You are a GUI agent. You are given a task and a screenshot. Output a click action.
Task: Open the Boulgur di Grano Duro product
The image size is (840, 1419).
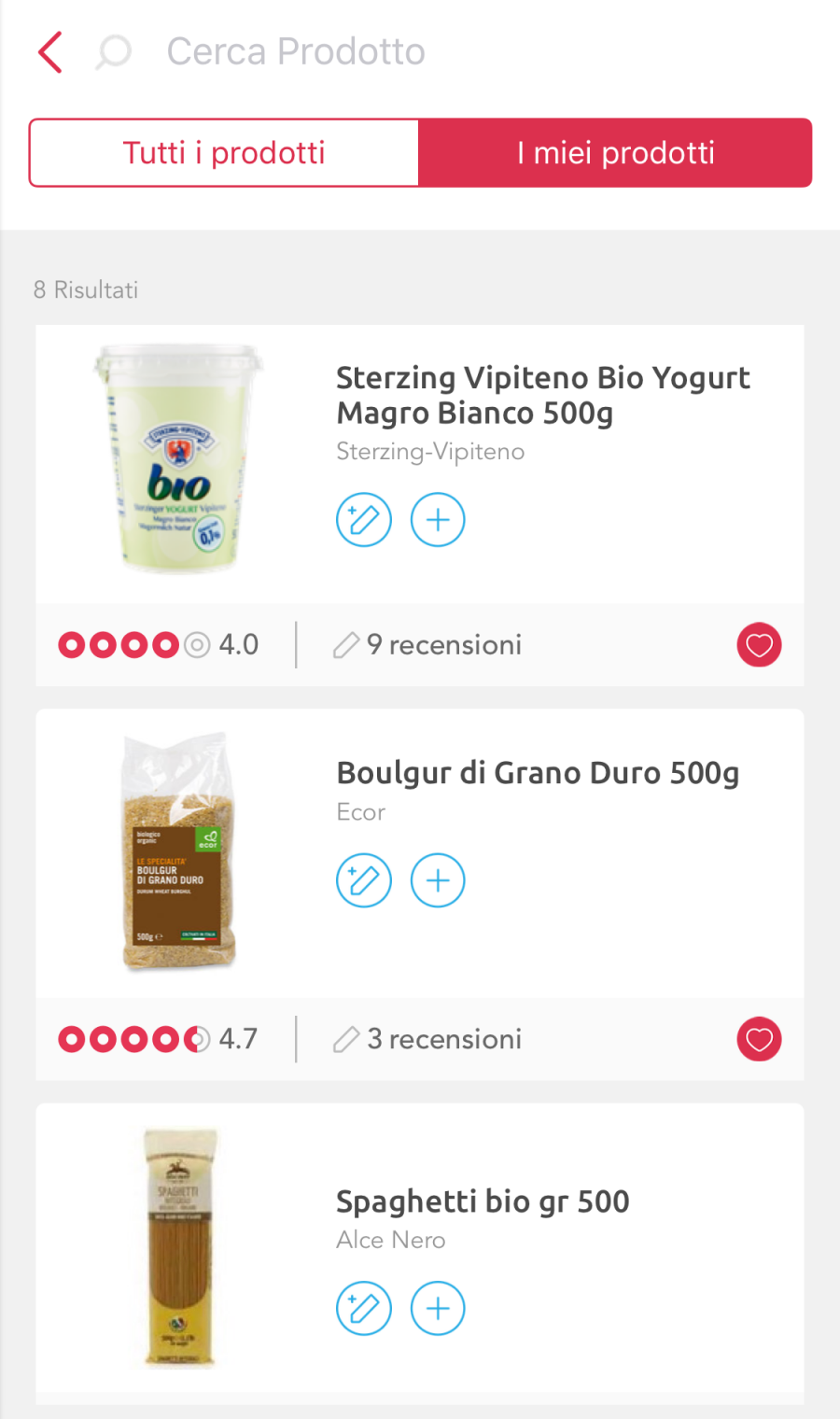tap(538, 773)
